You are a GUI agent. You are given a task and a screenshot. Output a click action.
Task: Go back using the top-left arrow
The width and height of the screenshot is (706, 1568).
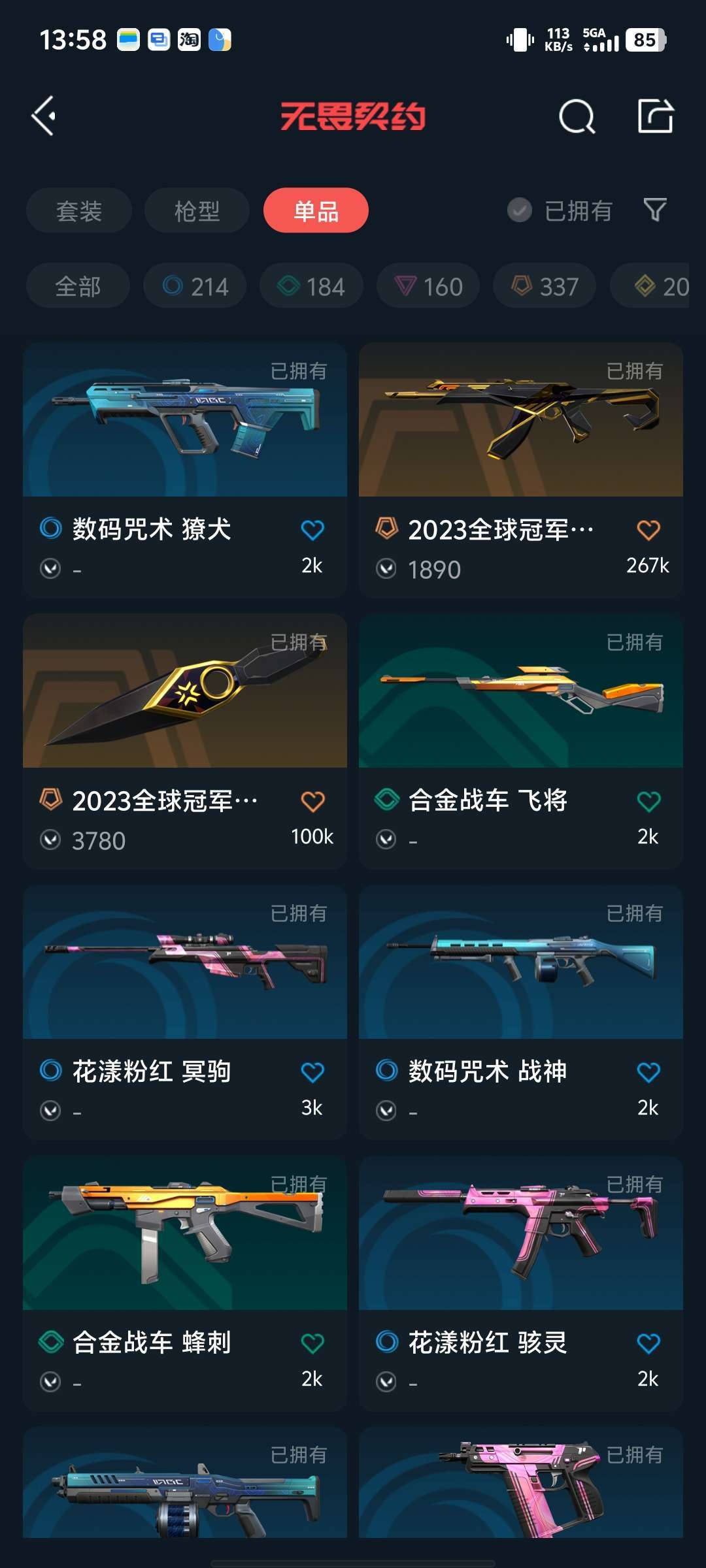44,116
